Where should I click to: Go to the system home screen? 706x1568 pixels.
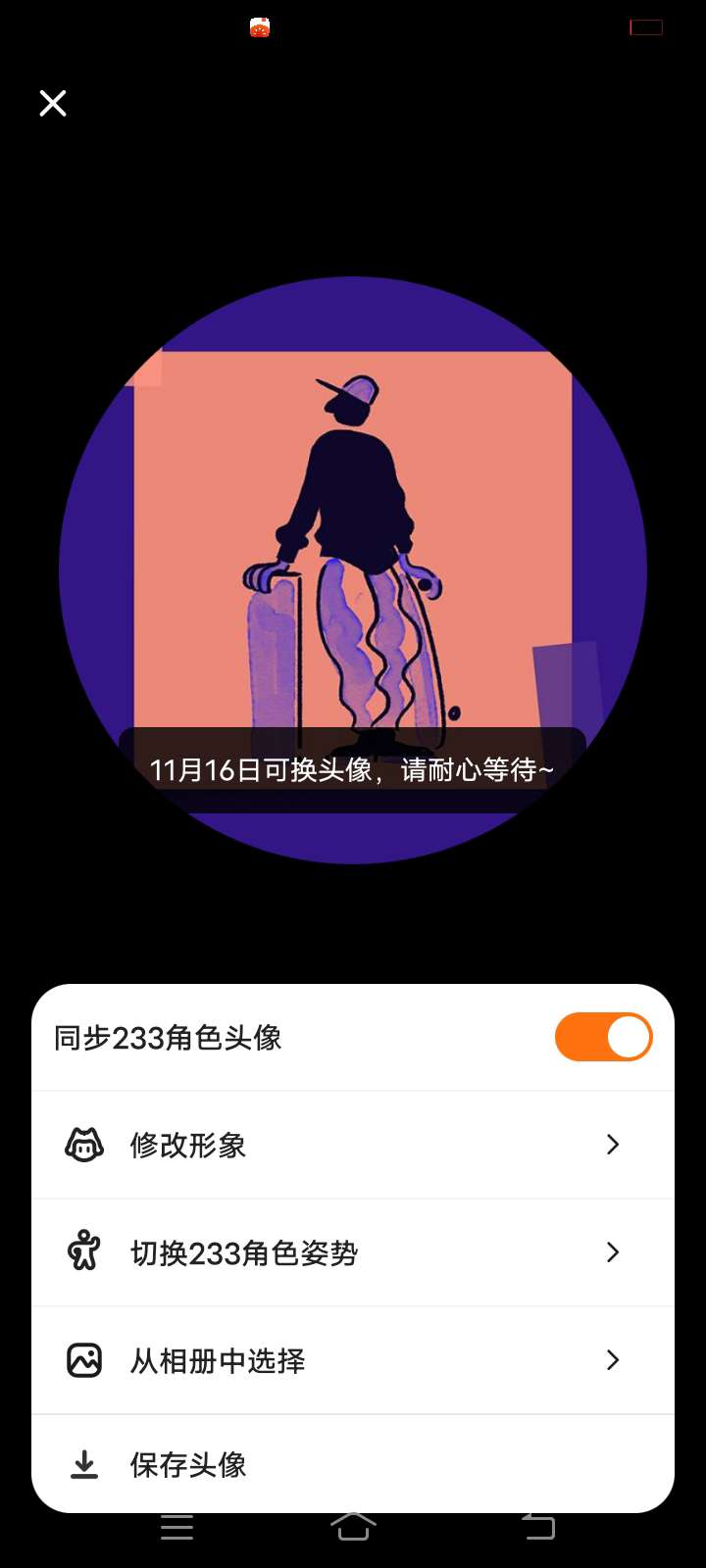pos(353,1527)
